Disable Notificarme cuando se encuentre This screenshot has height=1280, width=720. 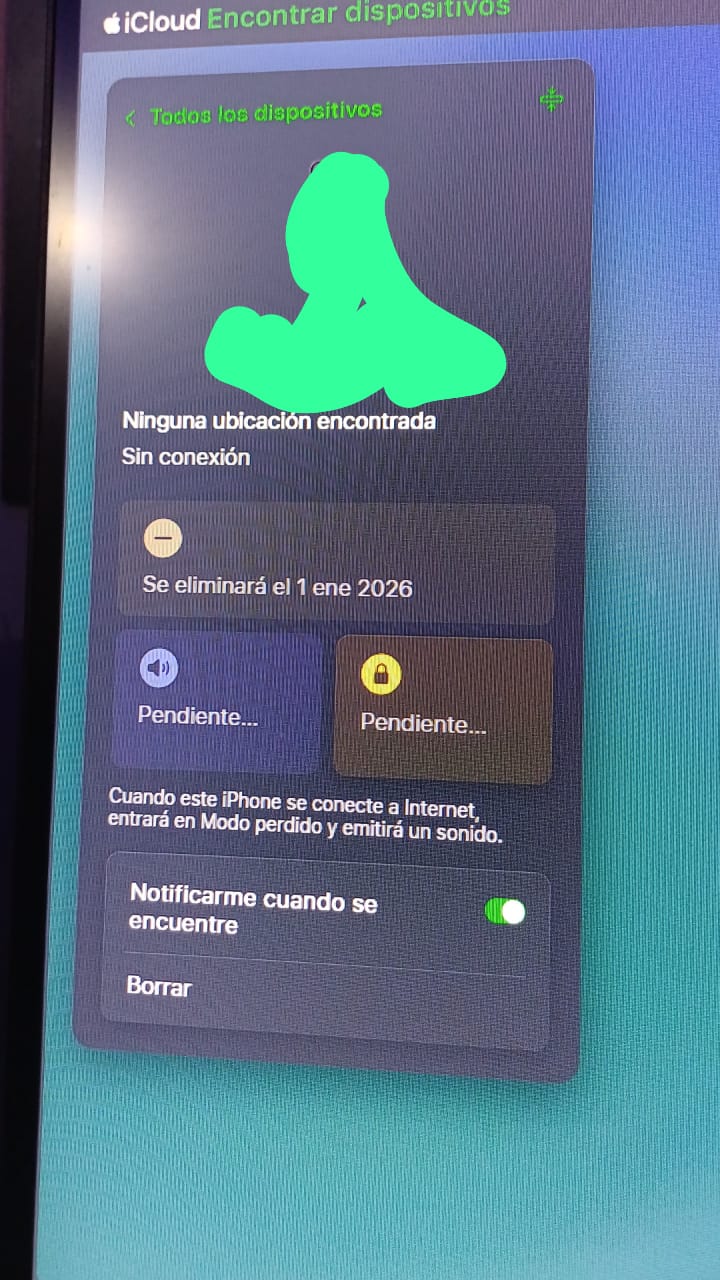[x=504, y=911]
